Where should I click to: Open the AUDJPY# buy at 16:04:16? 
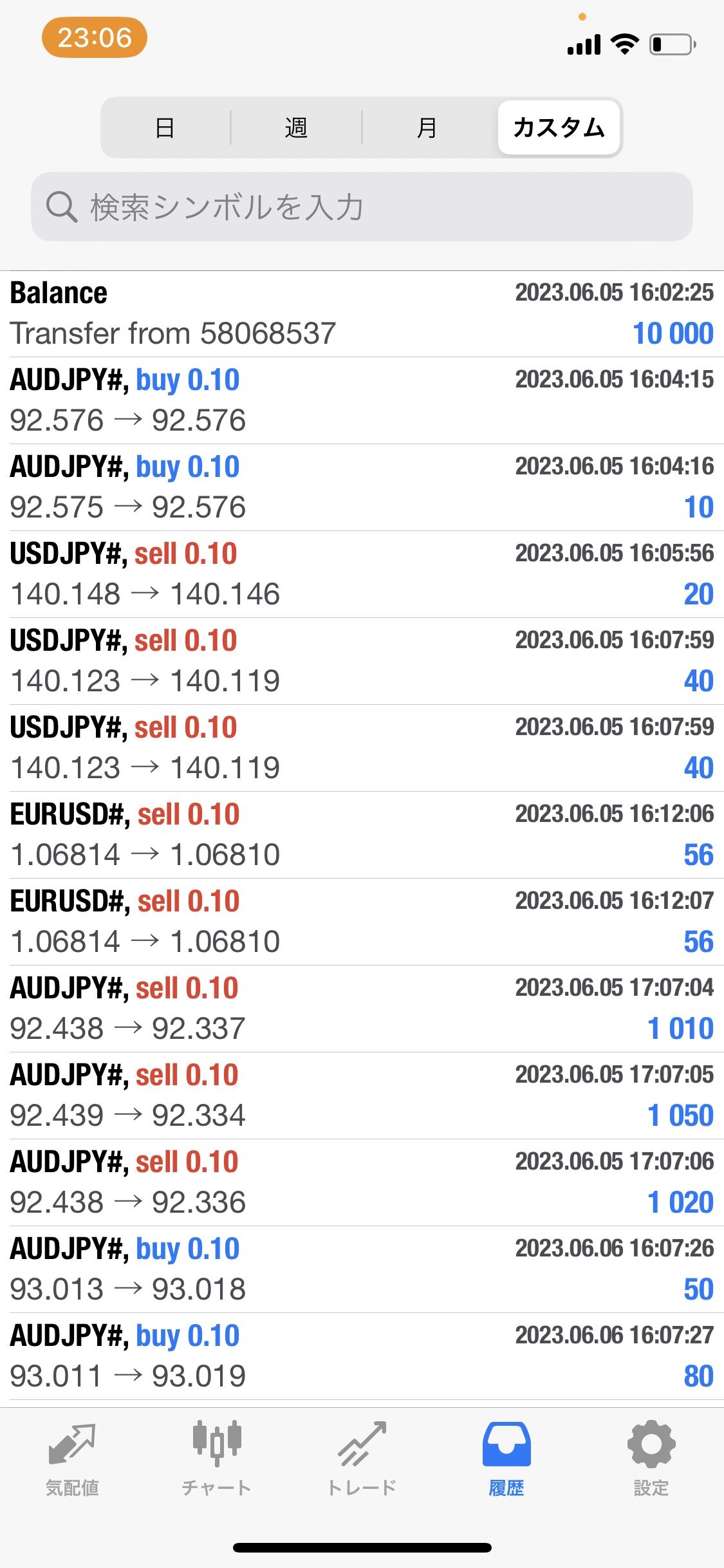(362, 487)
